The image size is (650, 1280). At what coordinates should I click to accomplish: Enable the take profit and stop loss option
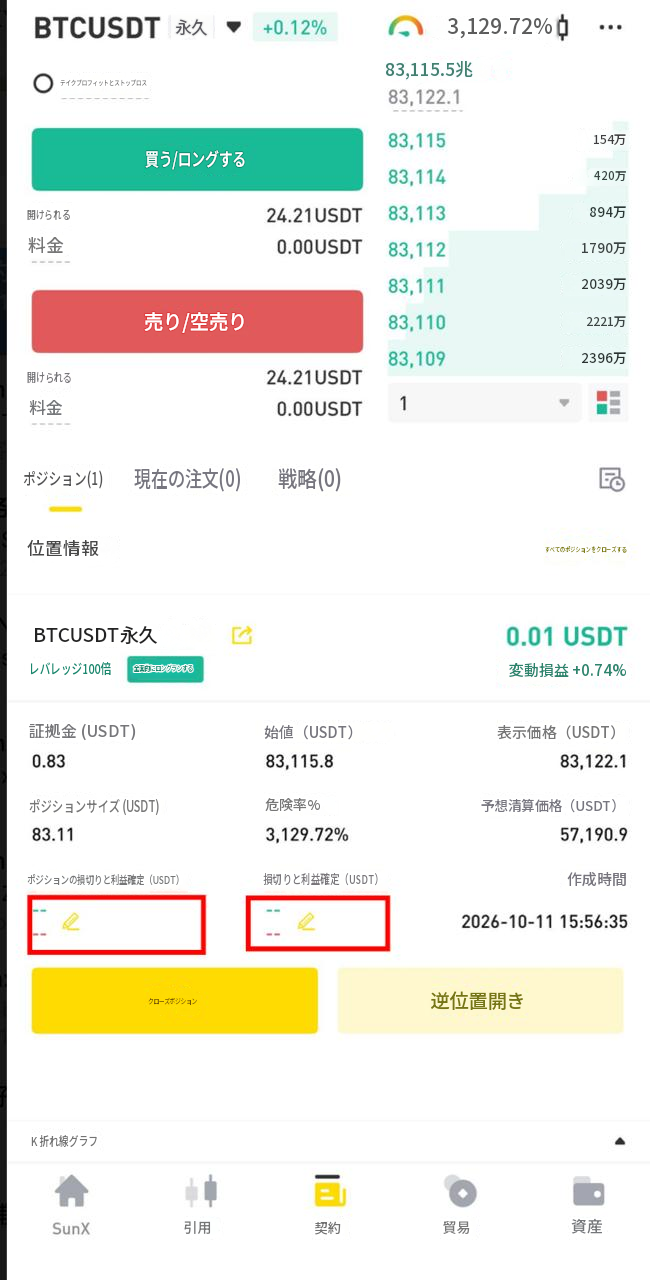click(43, 84)
